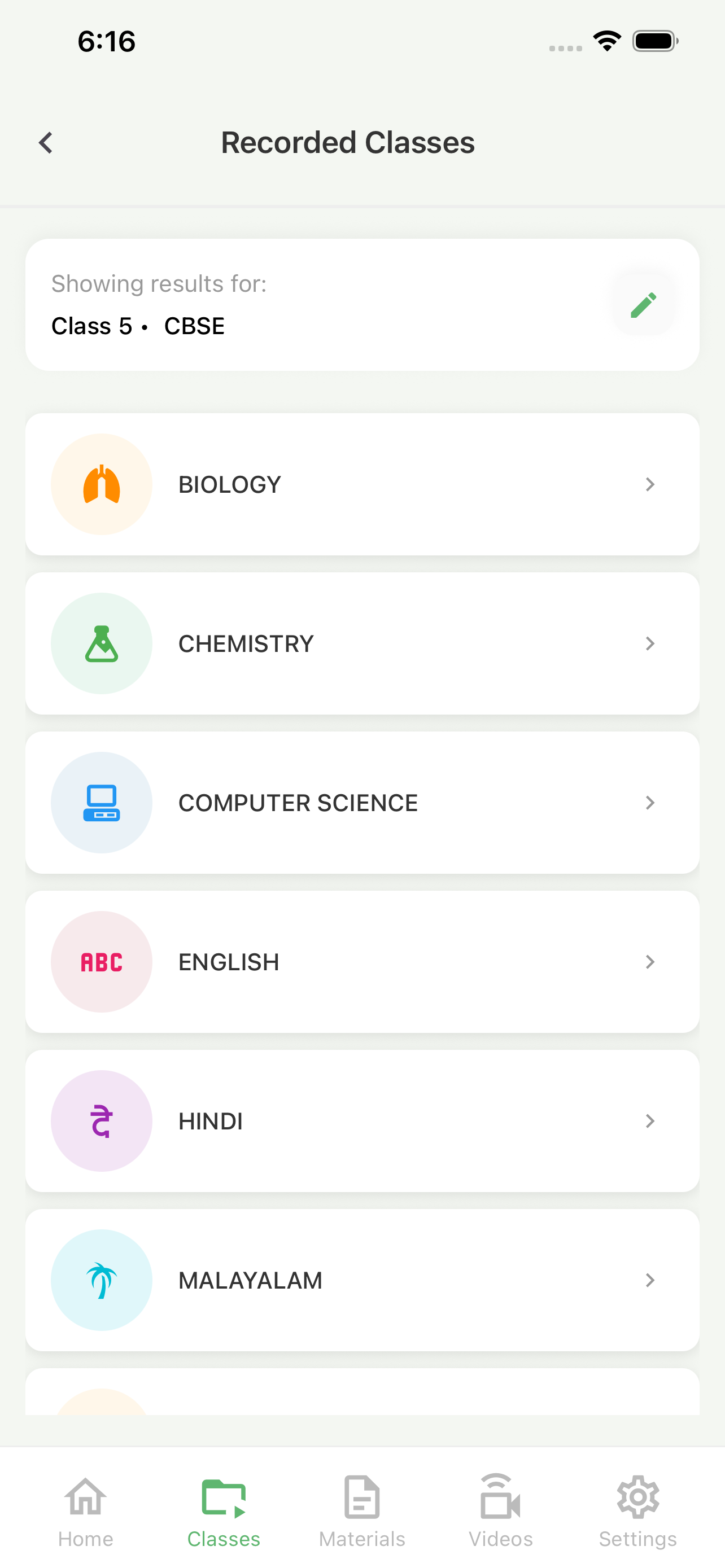Go back using the header arrow
This screenshot has height=1568, width=725.
pyautogui.click(x=46, y=143)
